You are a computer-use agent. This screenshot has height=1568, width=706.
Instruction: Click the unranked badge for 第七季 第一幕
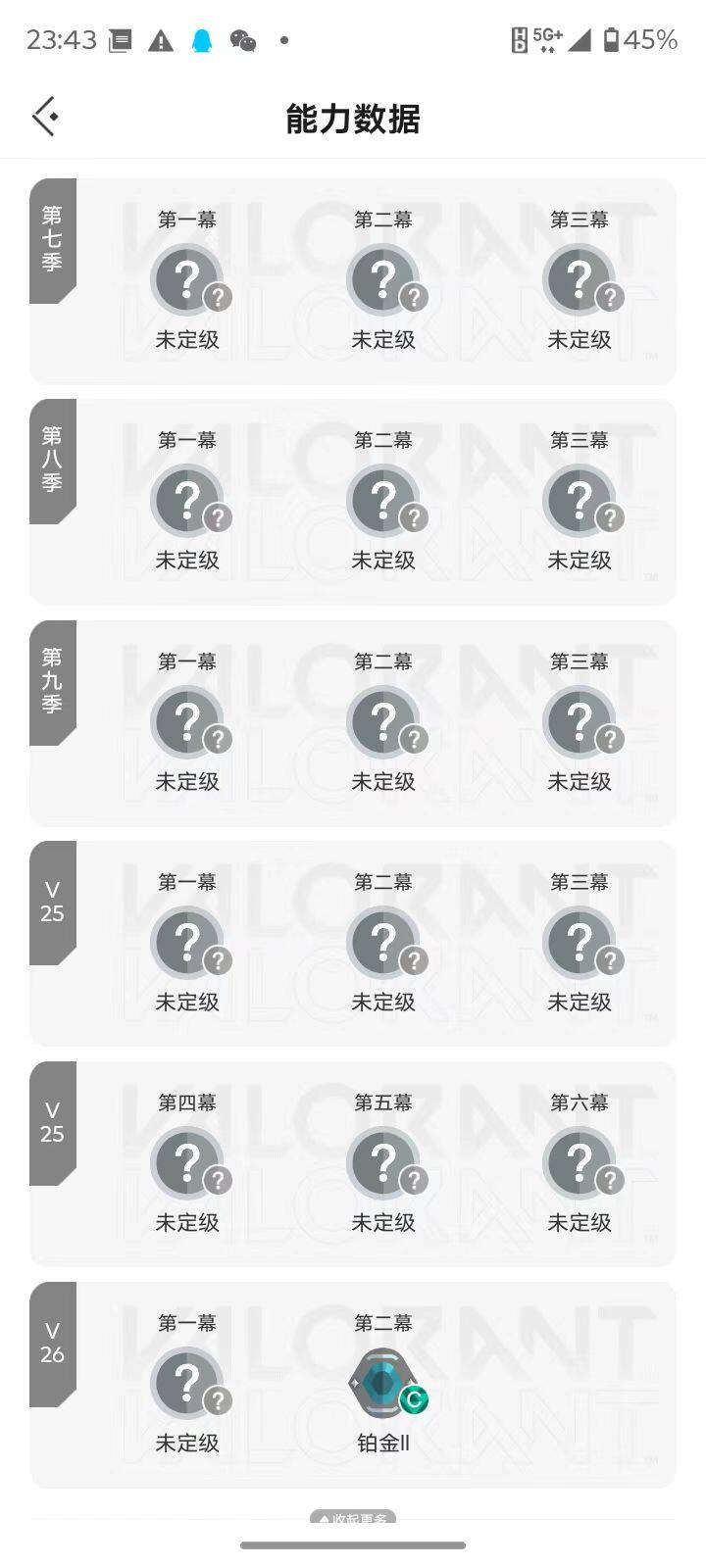tap(188, 277)
